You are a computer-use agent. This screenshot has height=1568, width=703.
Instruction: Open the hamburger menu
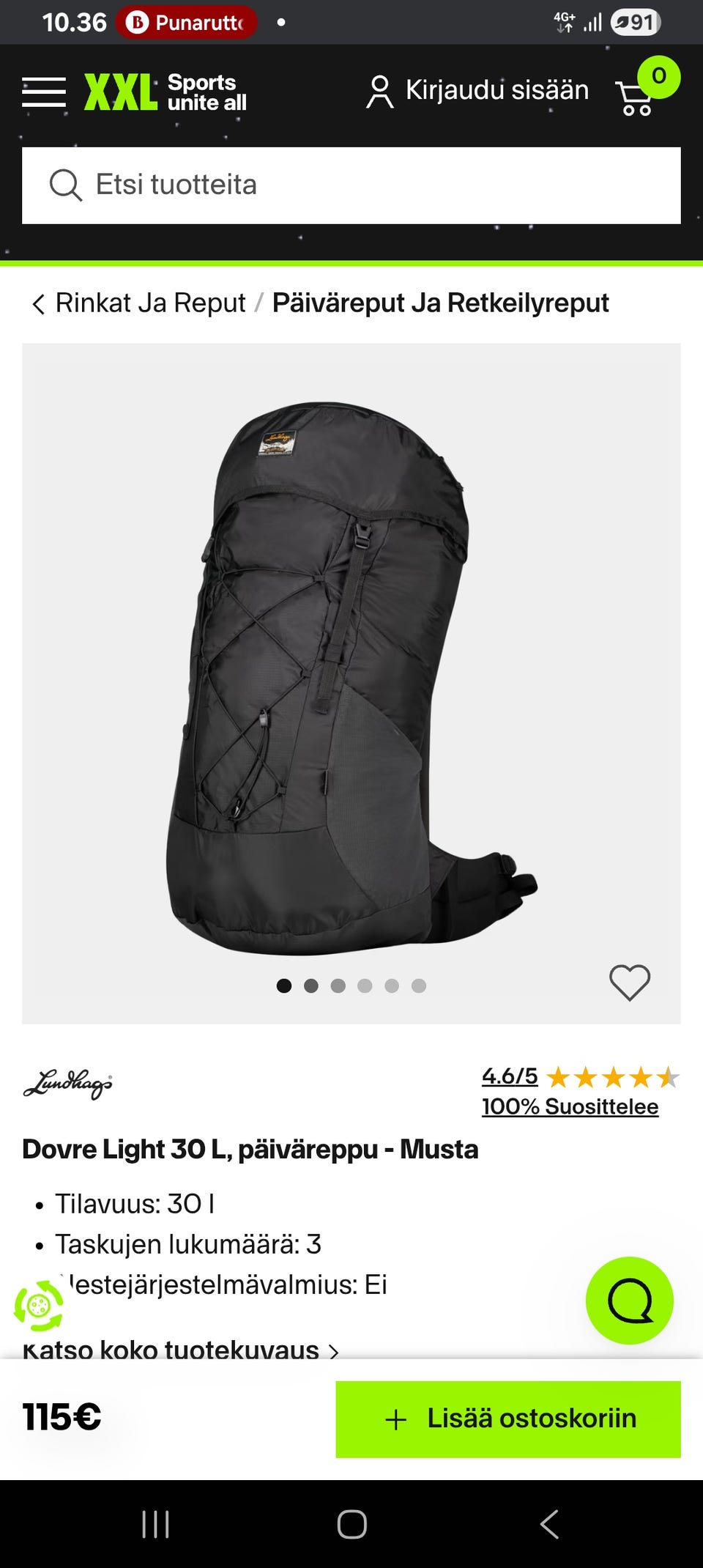point(44,92)
